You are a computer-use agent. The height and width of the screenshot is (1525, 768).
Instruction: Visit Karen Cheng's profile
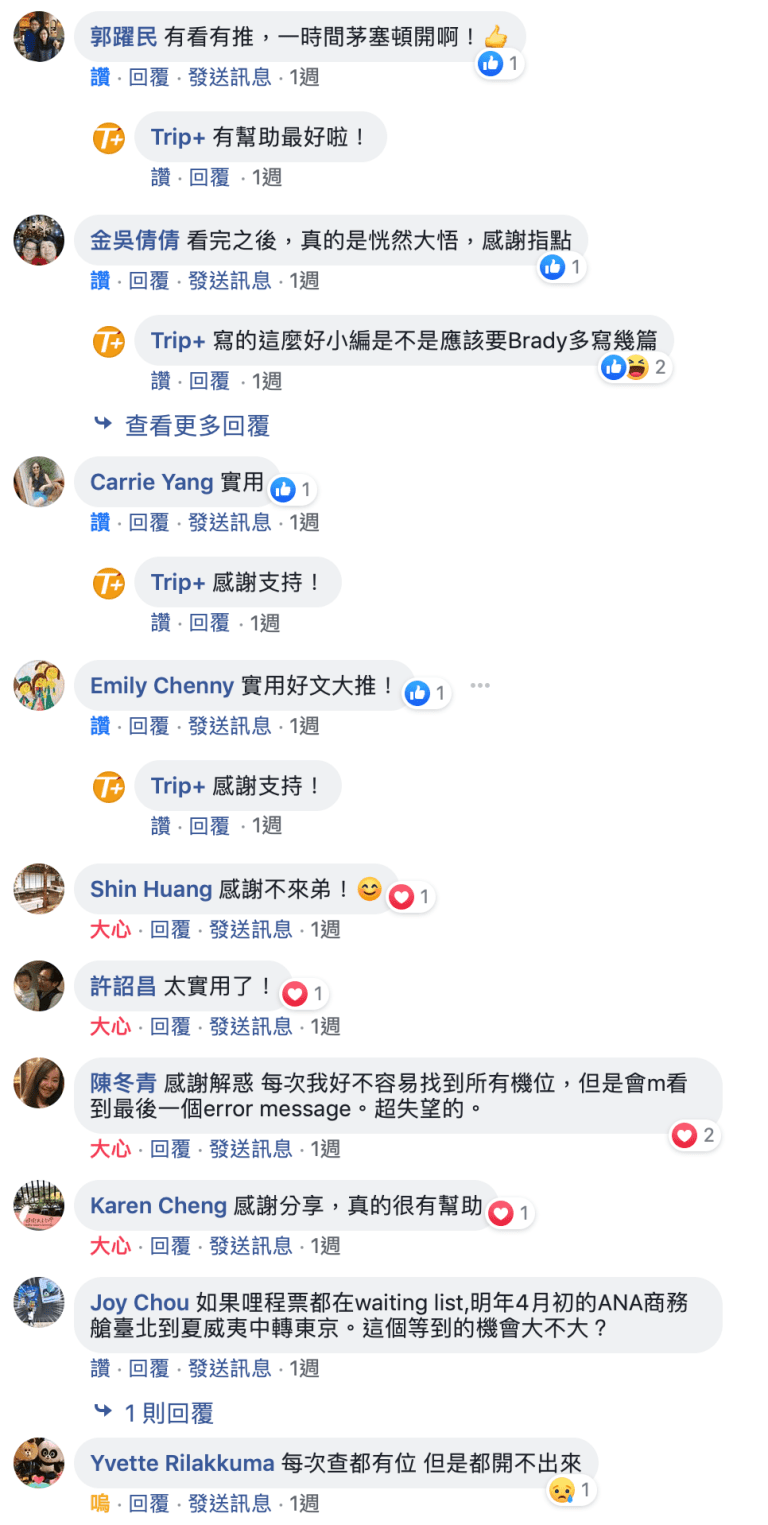coord(158,1206)
